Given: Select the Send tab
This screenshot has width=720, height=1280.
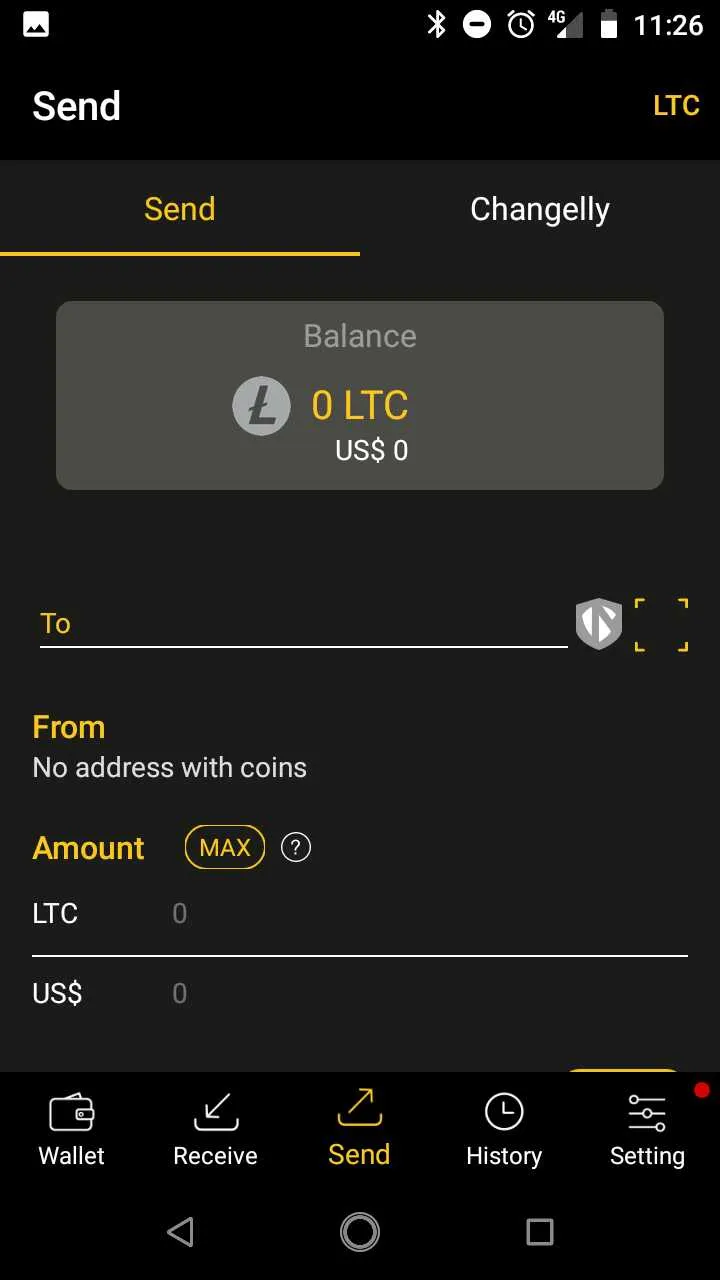Looking at the screenshot, I should click(180, 209).
